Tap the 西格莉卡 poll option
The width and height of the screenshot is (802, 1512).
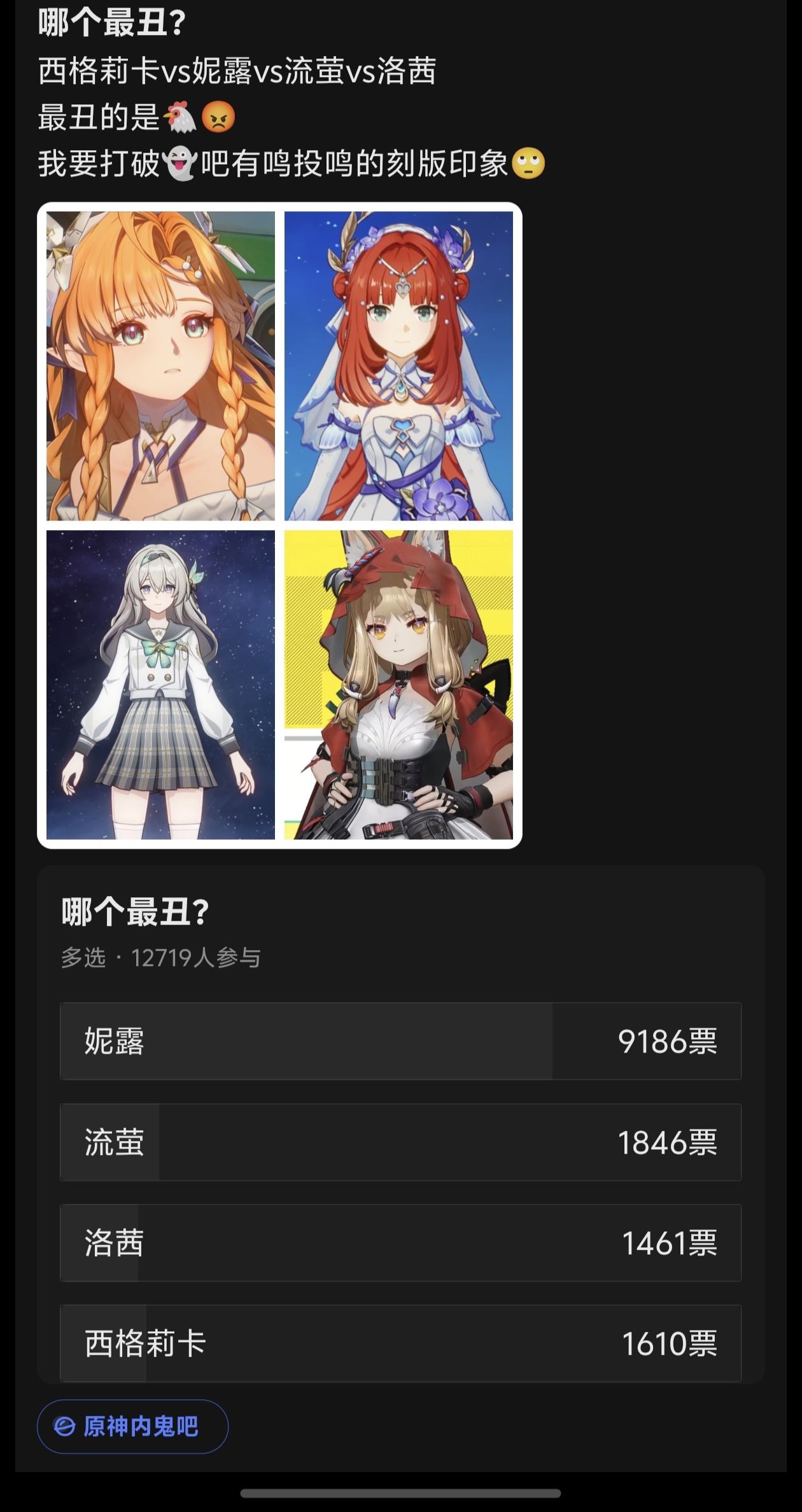pos(400,1343)
